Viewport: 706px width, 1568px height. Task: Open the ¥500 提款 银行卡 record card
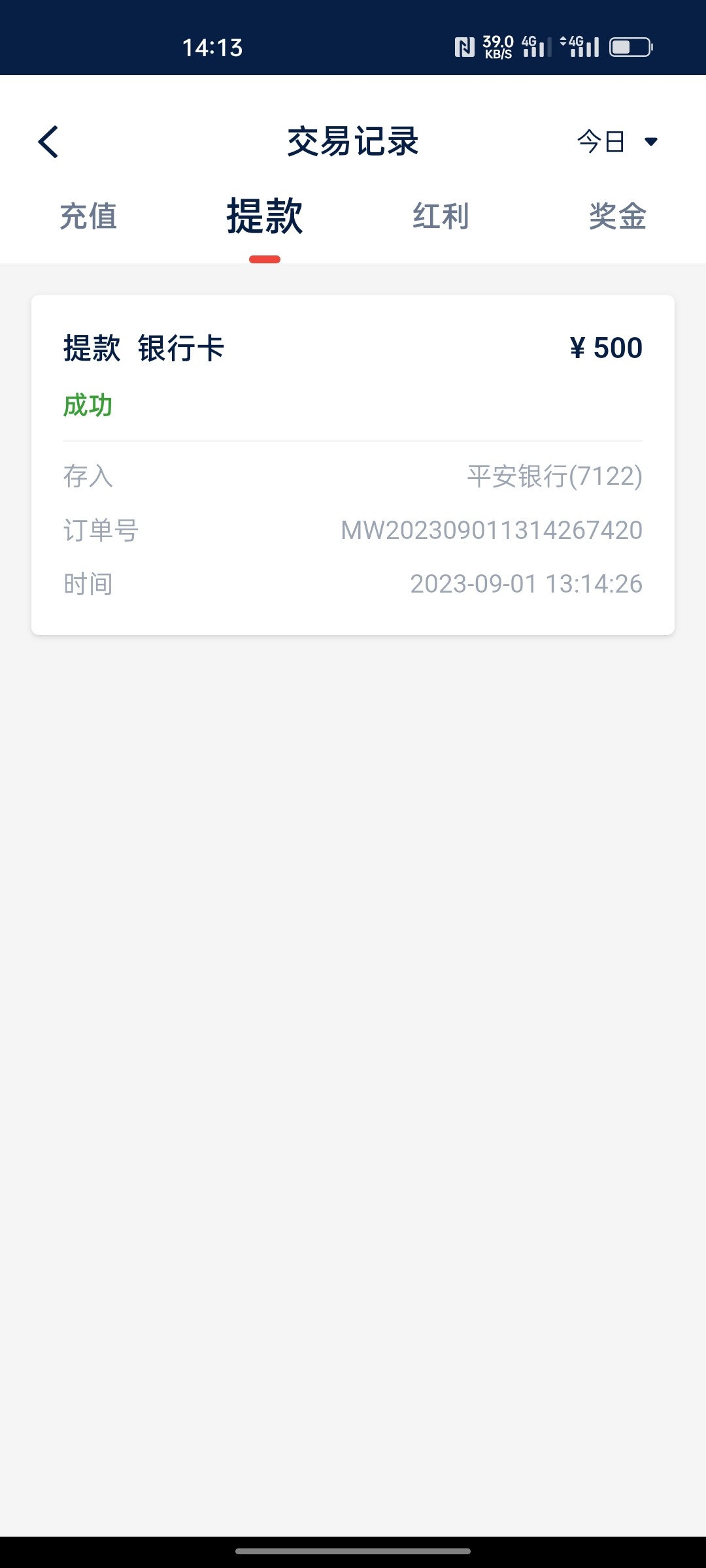(x=353, y=465)
